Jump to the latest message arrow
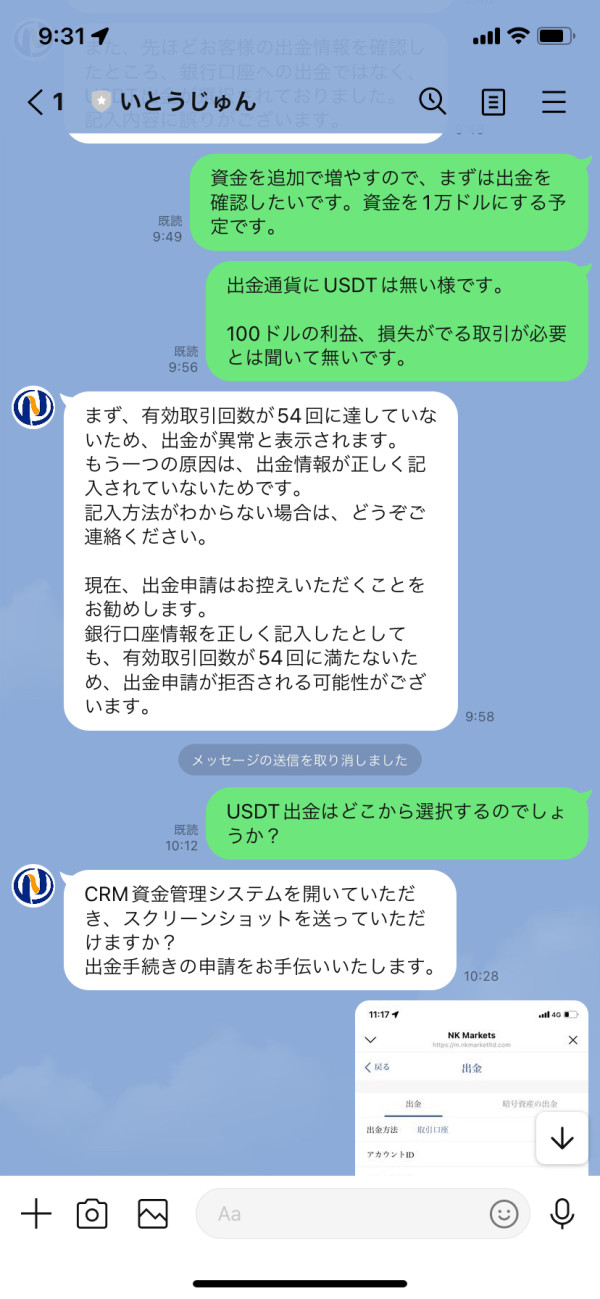The image size is (600, 1299). (x=562, y=1139)
